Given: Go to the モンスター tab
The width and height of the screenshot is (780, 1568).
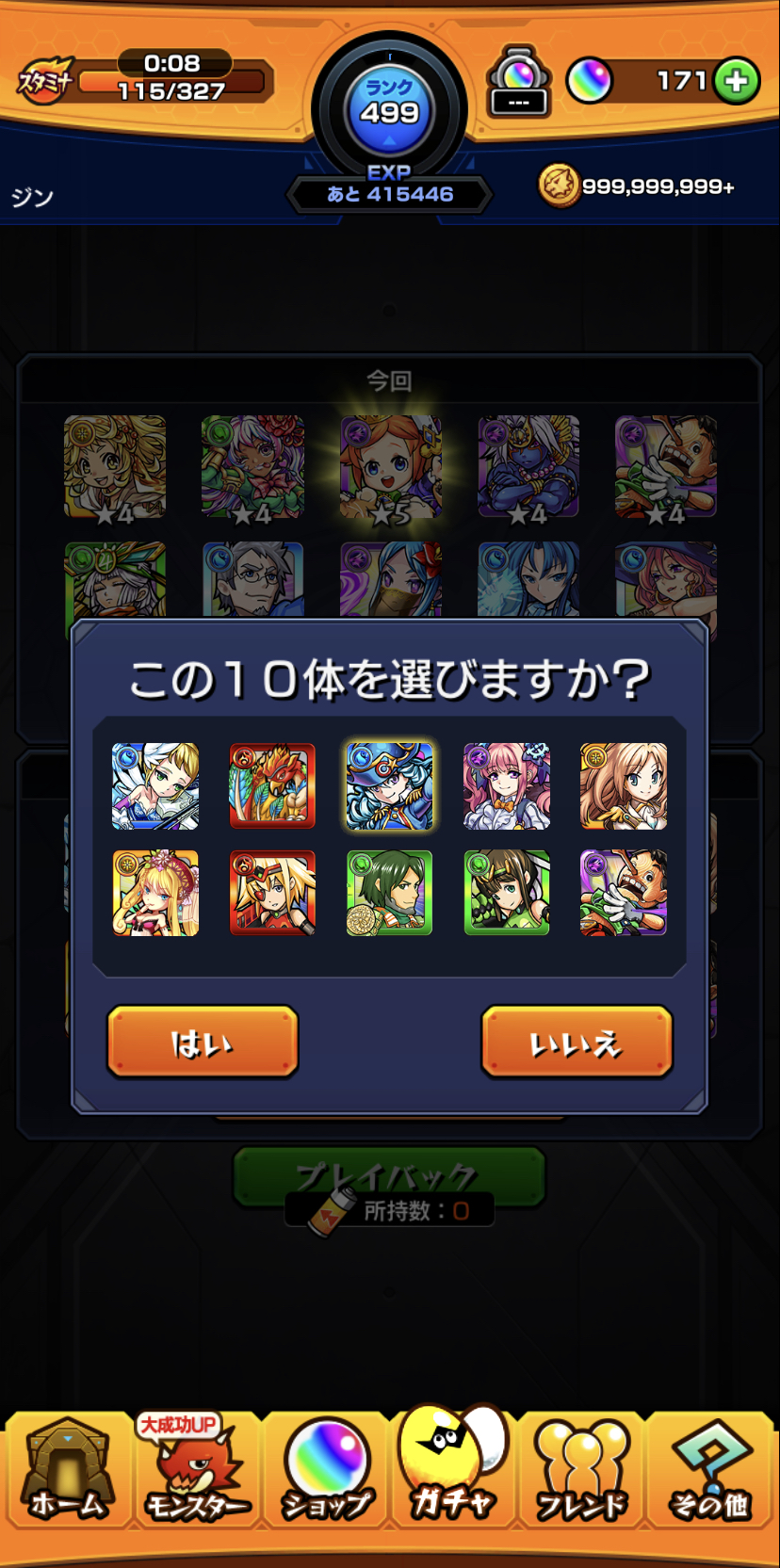Looking at the screenshot, I should pos(196,1469).
